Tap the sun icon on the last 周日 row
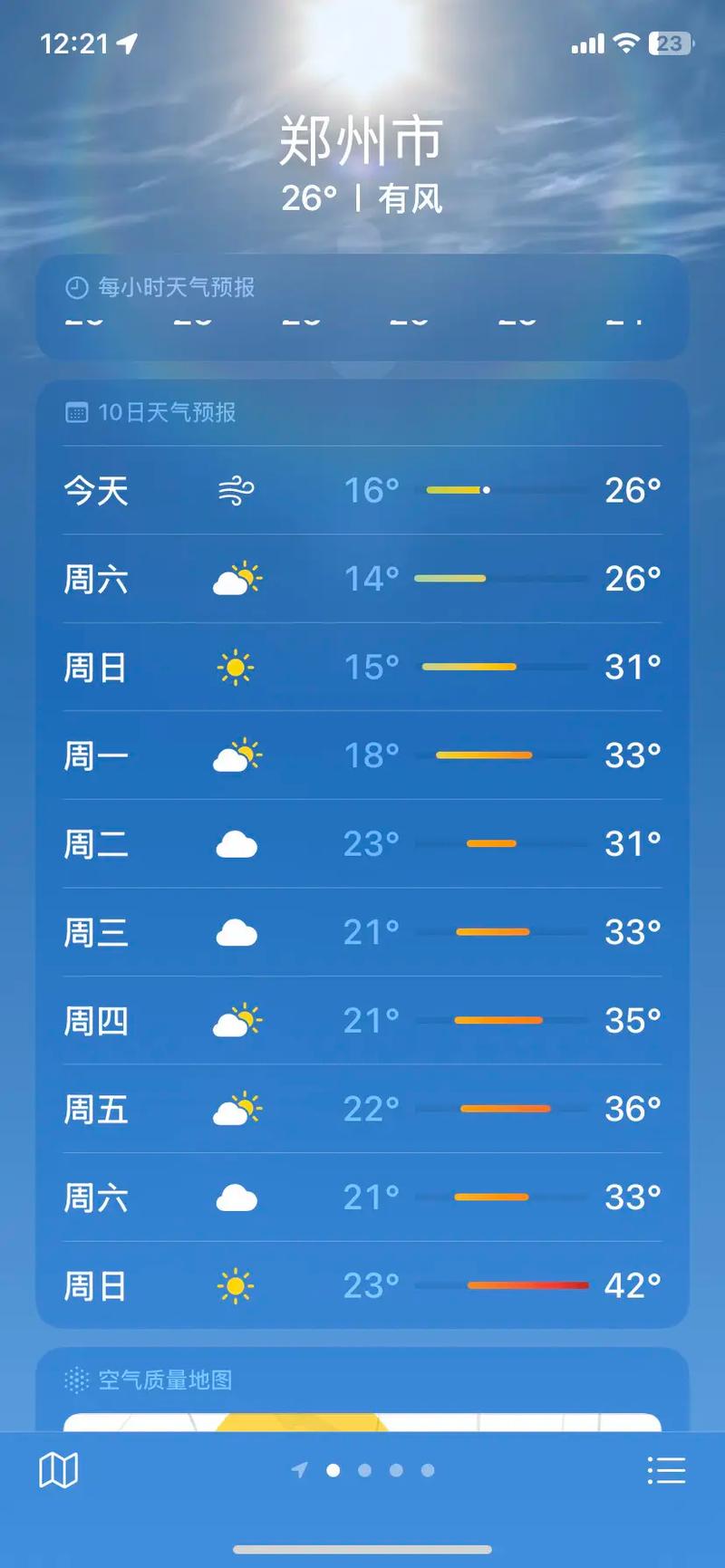Viewport: 725px width, 1568px height. click(x=237, y=1284)
